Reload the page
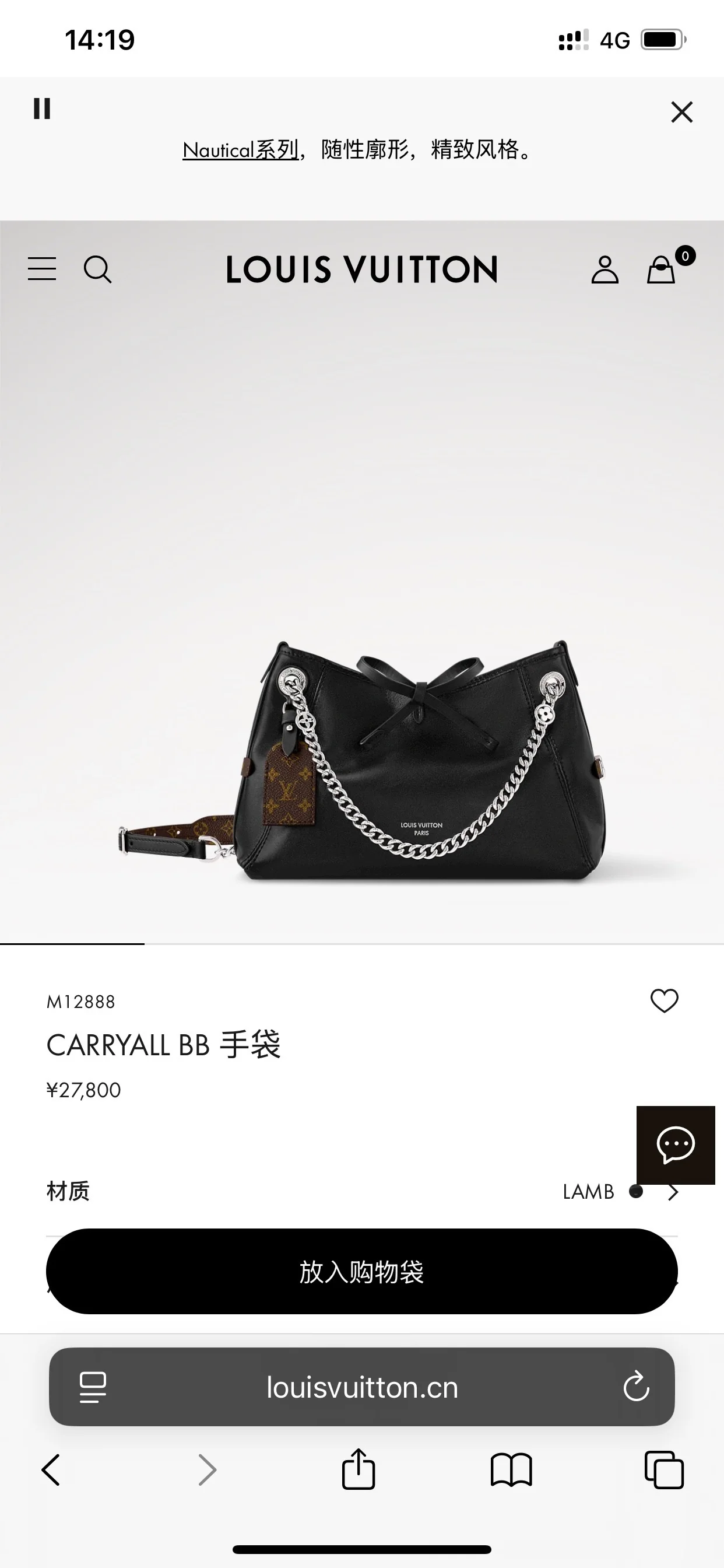The image size is (724, 1568). coord(637,1387)
